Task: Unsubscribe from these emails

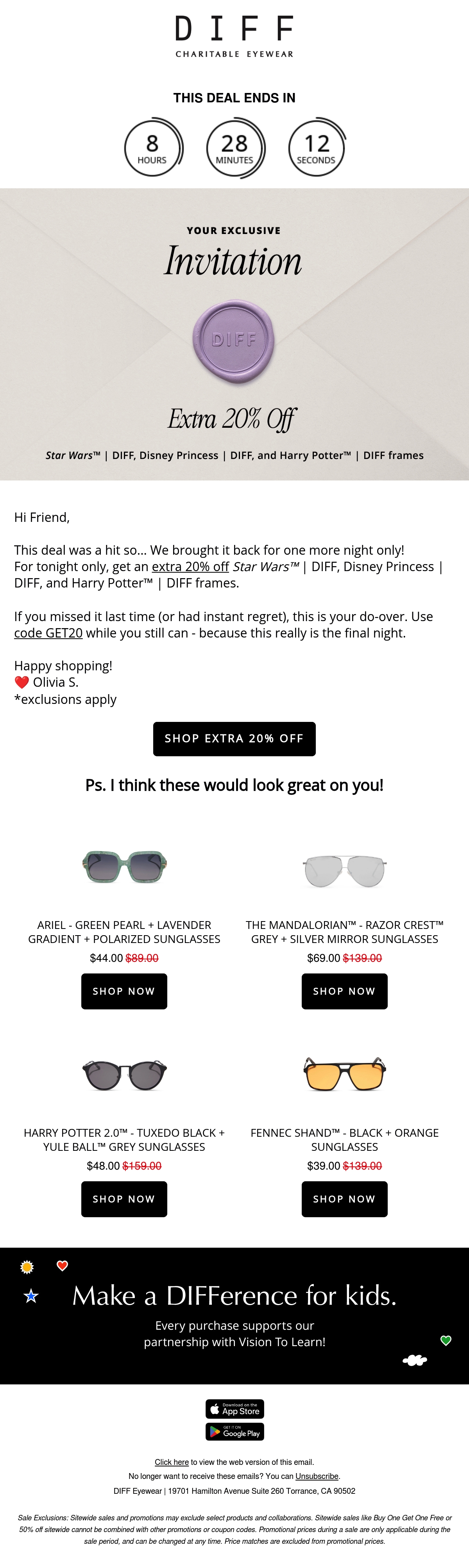Action: (x=317, y=1475)
